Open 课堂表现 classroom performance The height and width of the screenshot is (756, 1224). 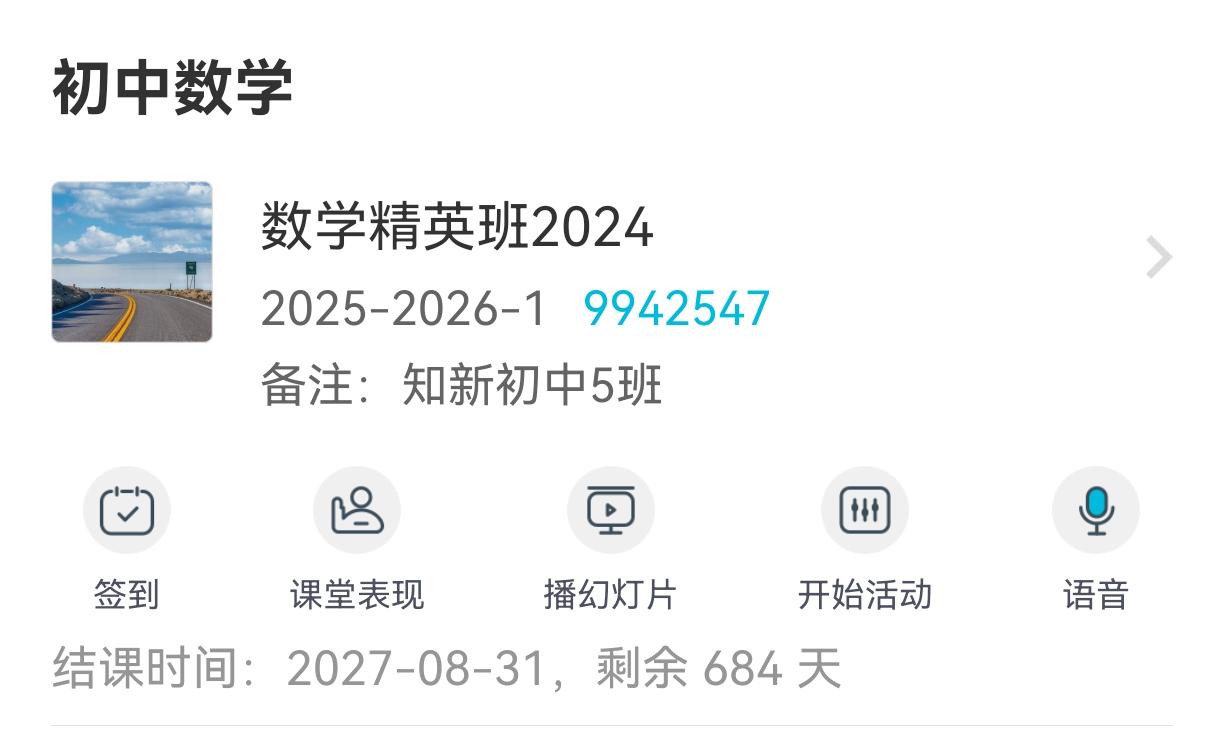coord(357,511)
